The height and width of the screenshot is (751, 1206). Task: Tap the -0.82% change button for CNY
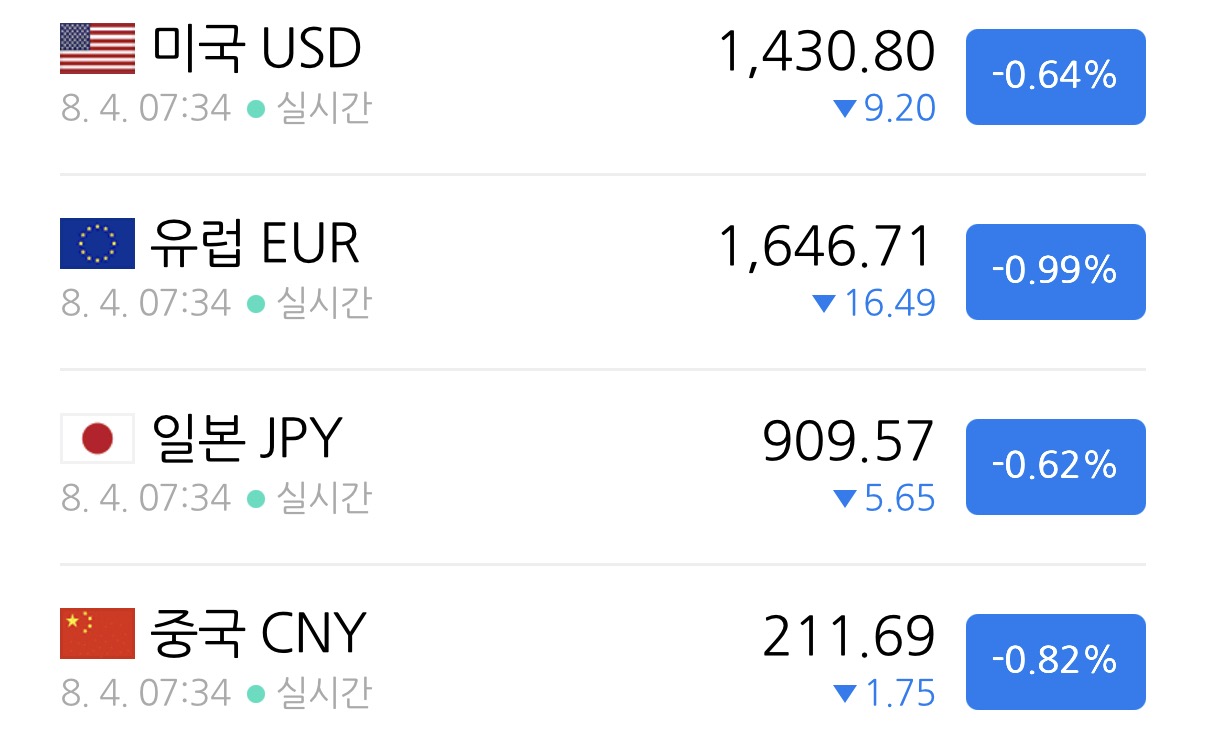click(1055, 662)
